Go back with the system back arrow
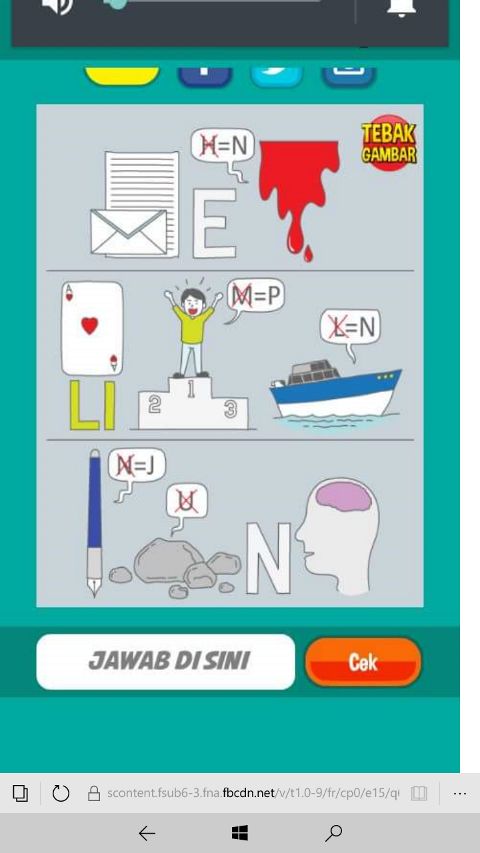 point(147,833)
